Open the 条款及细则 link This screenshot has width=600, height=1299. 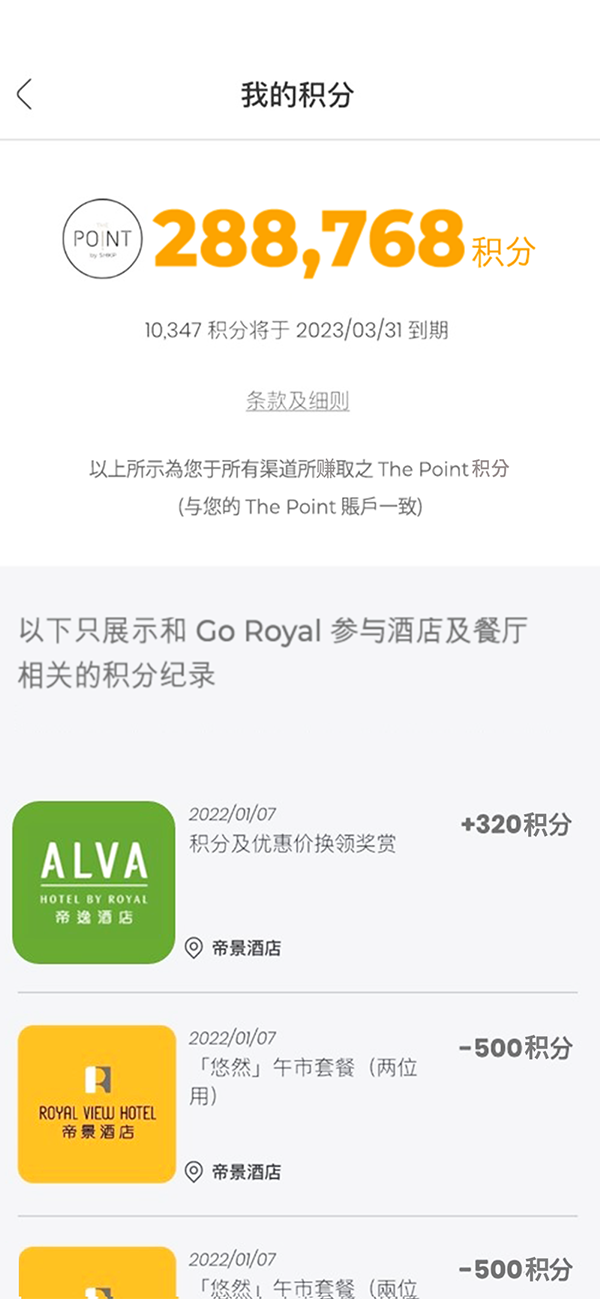coord(297,401)
